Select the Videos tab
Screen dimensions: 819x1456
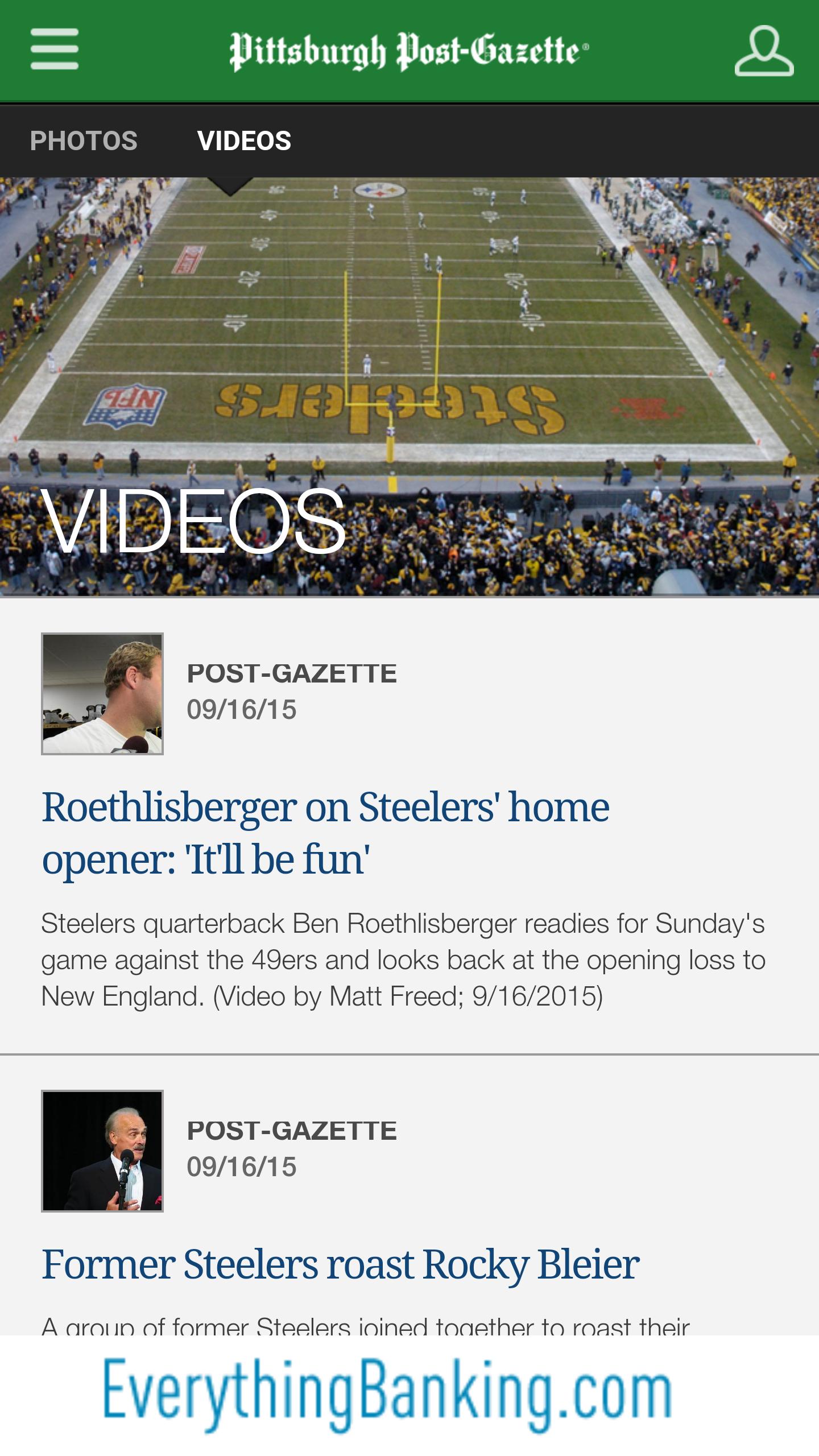244,140
